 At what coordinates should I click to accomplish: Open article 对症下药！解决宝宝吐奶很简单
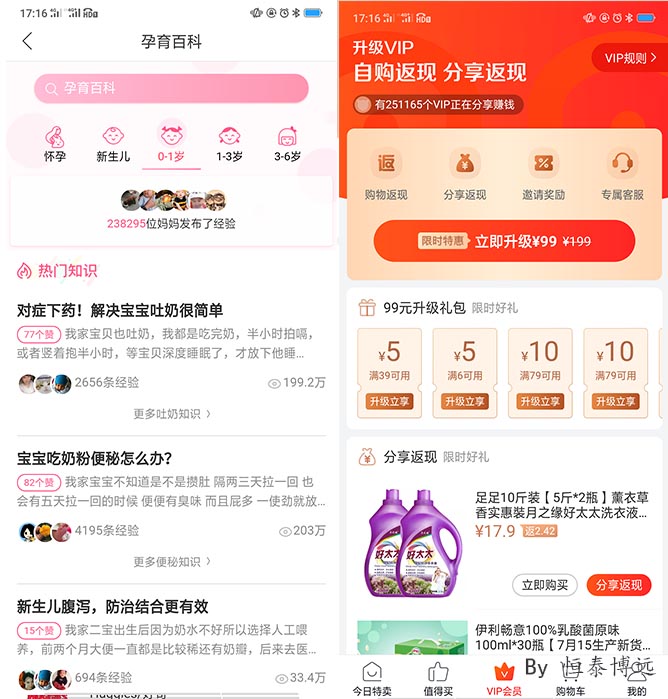point(120,310)
